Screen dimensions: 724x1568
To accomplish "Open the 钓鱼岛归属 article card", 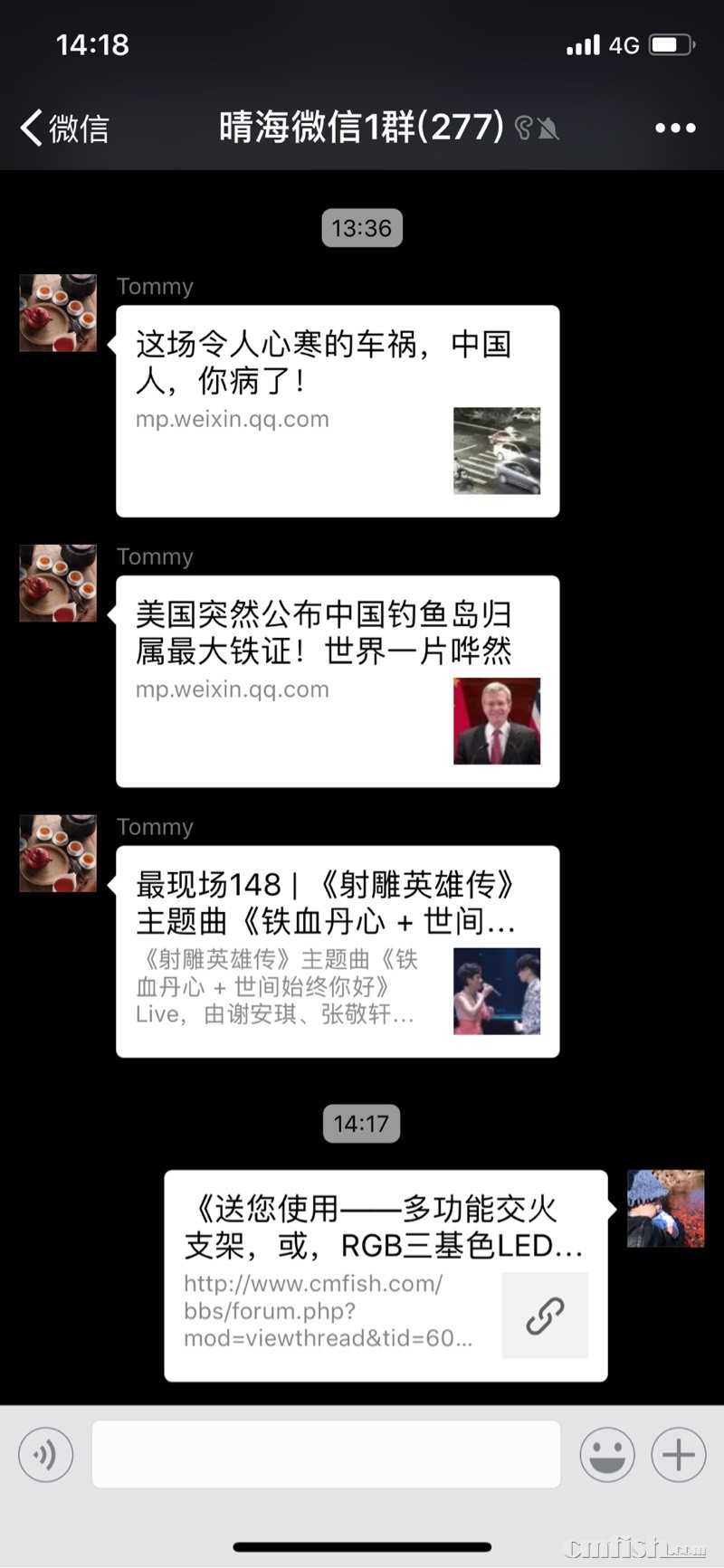I will click(337, 681).
